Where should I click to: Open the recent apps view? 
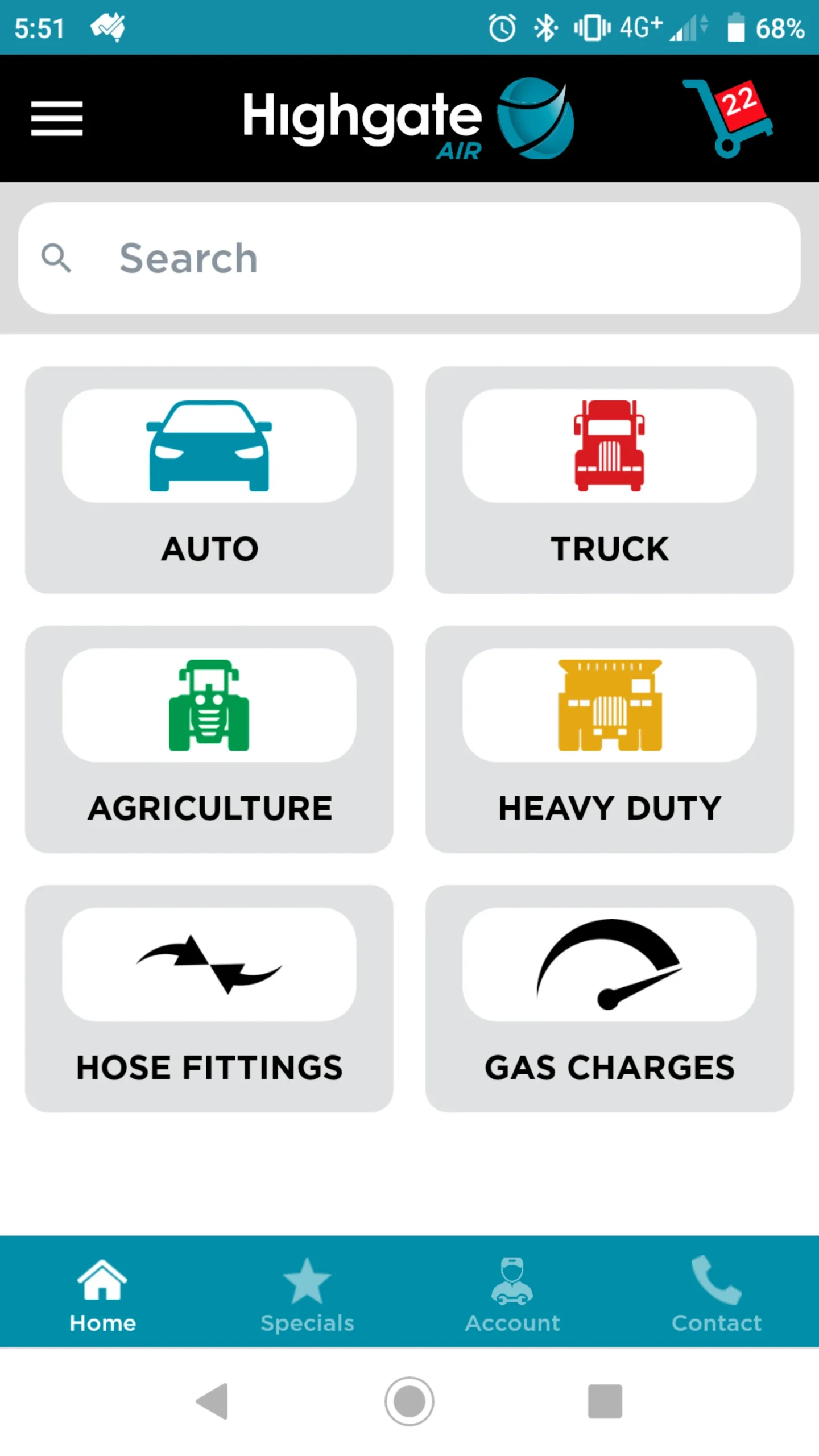pos(605,1401)
